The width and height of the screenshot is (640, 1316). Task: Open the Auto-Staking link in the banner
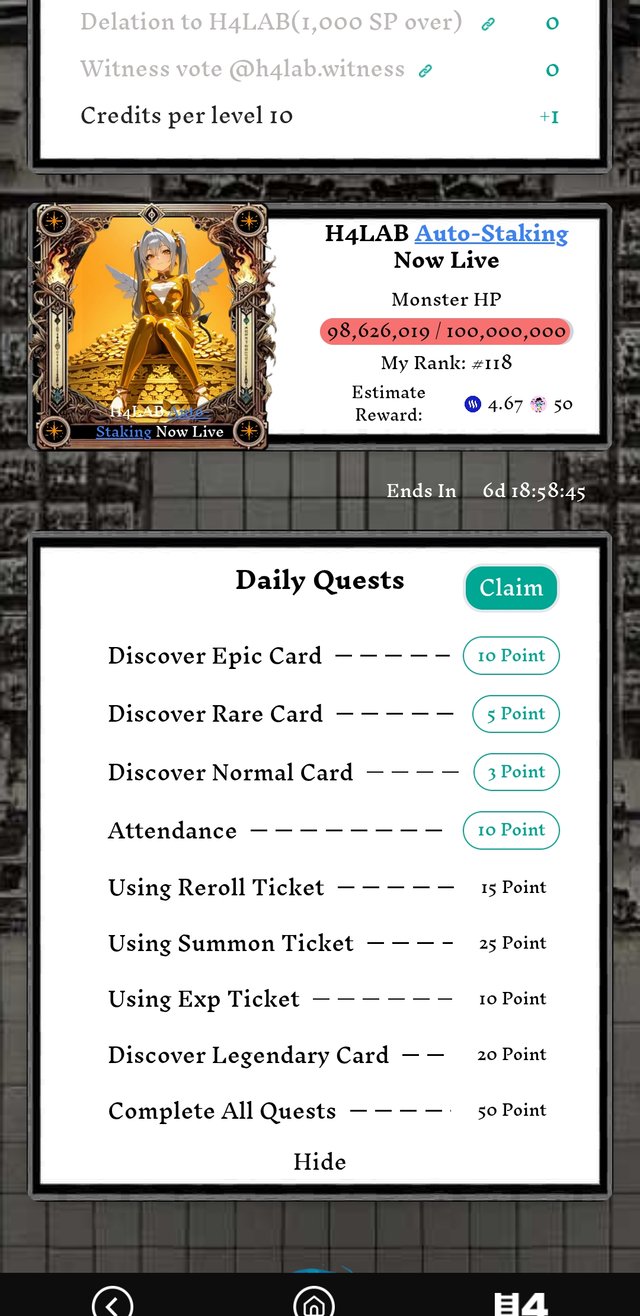coord(491,234)
